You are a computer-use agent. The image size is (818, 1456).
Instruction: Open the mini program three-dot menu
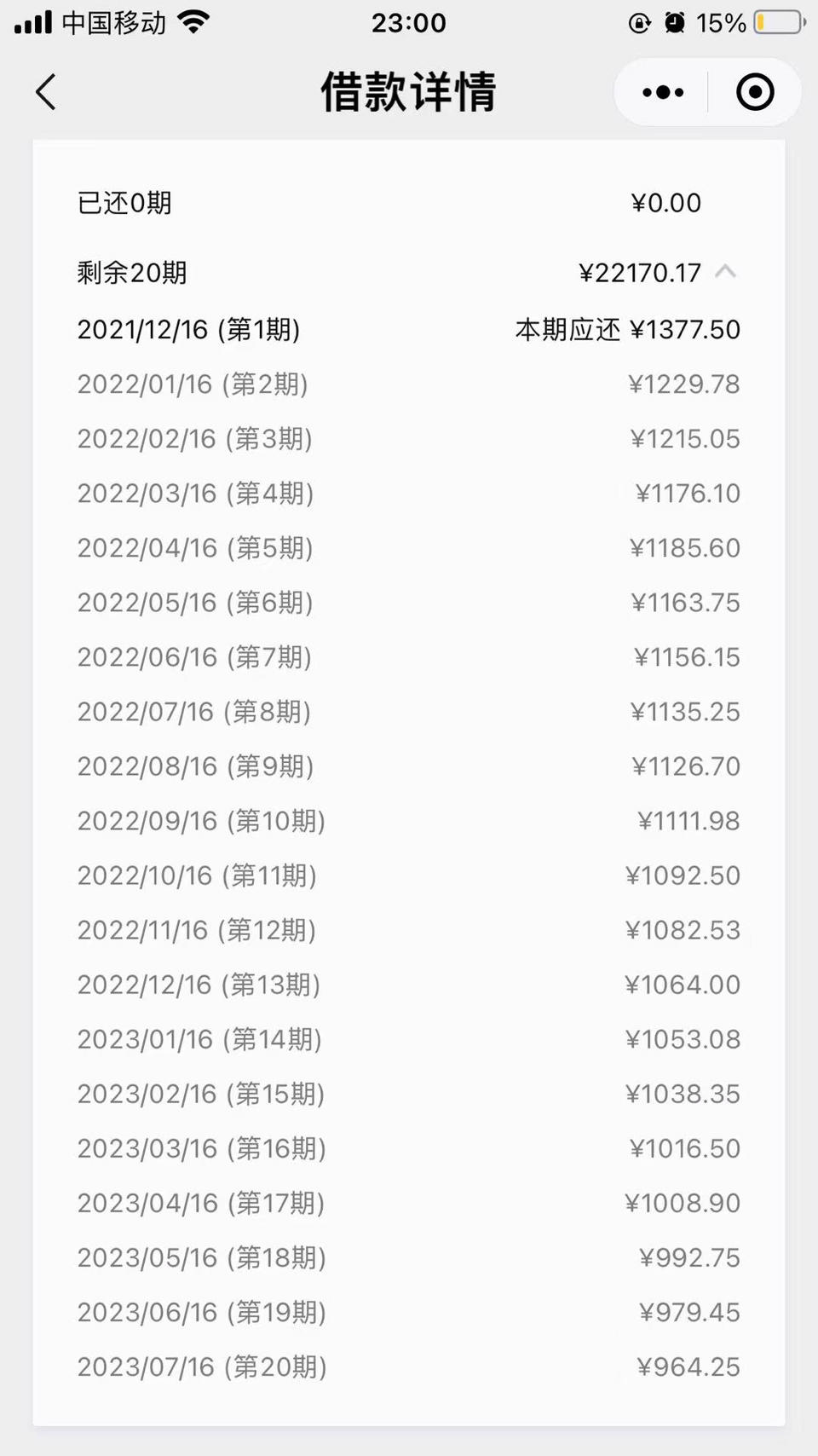pos(663,92)
